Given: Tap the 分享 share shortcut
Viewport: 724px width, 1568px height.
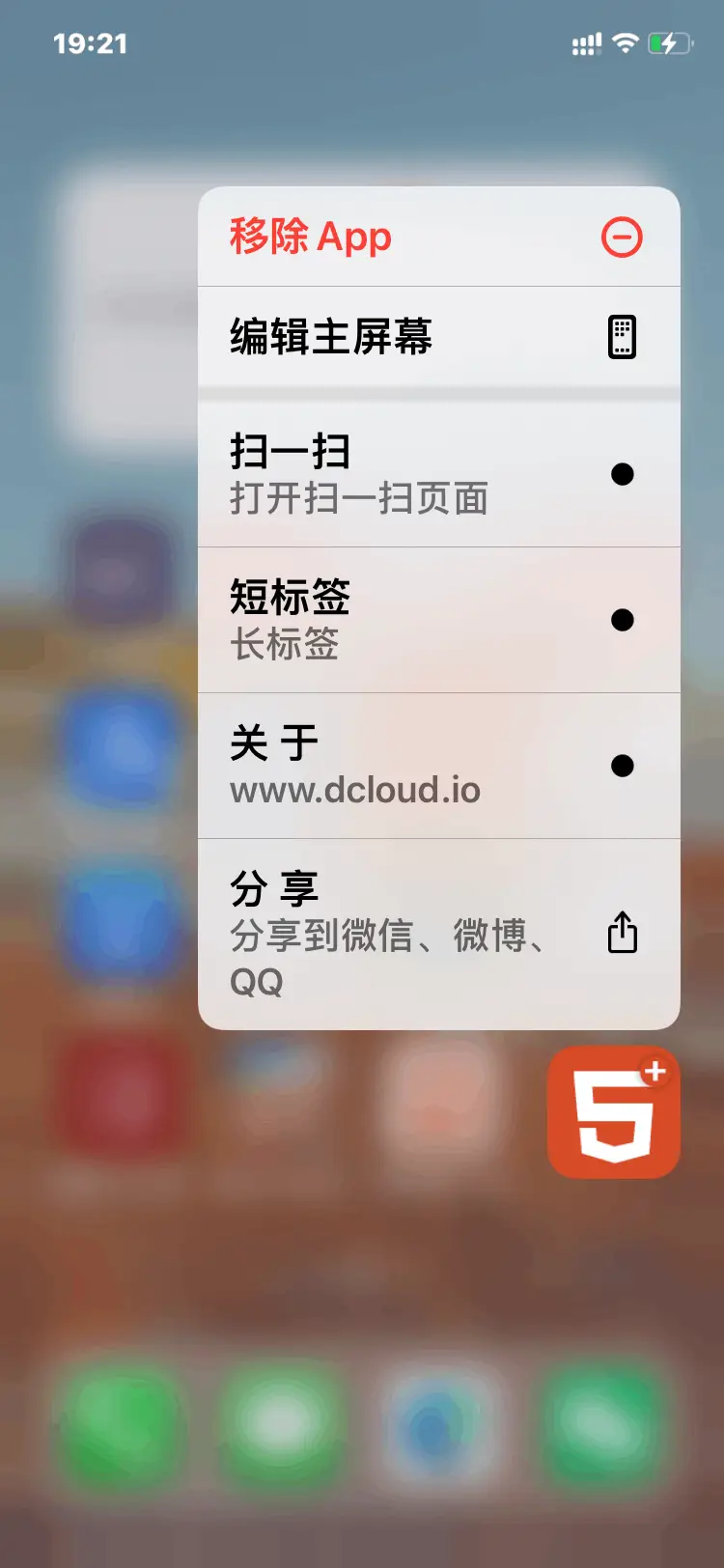Looking at the screenshot, I should tap(438, 934).
